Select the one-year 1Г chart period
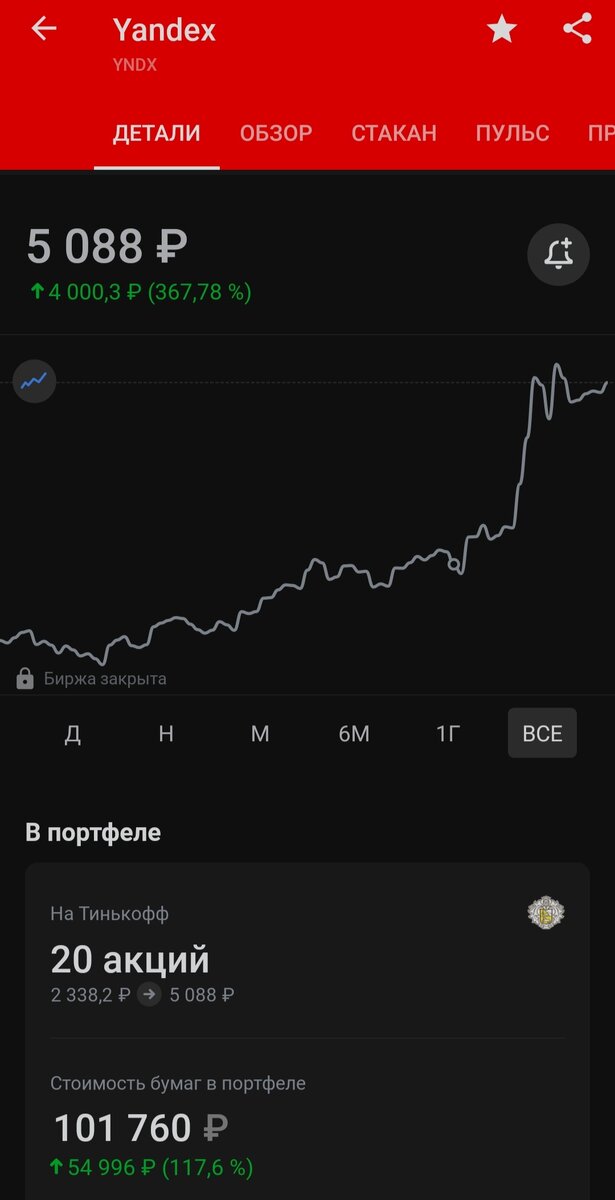615x1200 pixels. click(448, 734)
